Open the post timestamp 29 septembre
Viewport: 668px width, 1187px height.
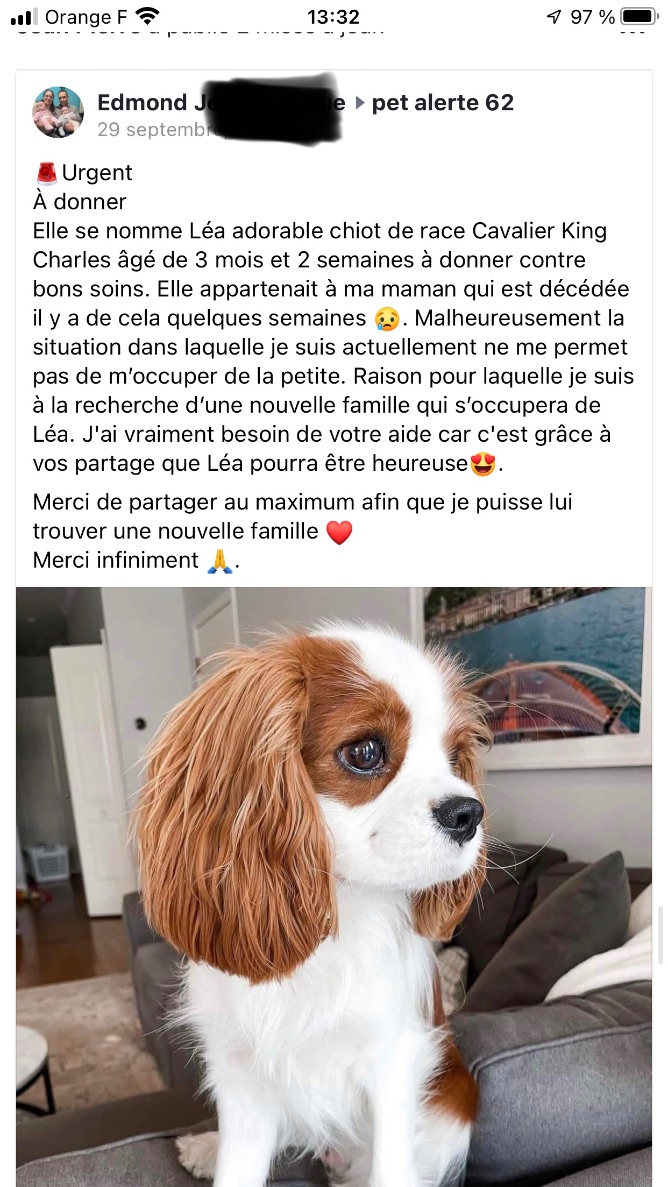[150, 130]
